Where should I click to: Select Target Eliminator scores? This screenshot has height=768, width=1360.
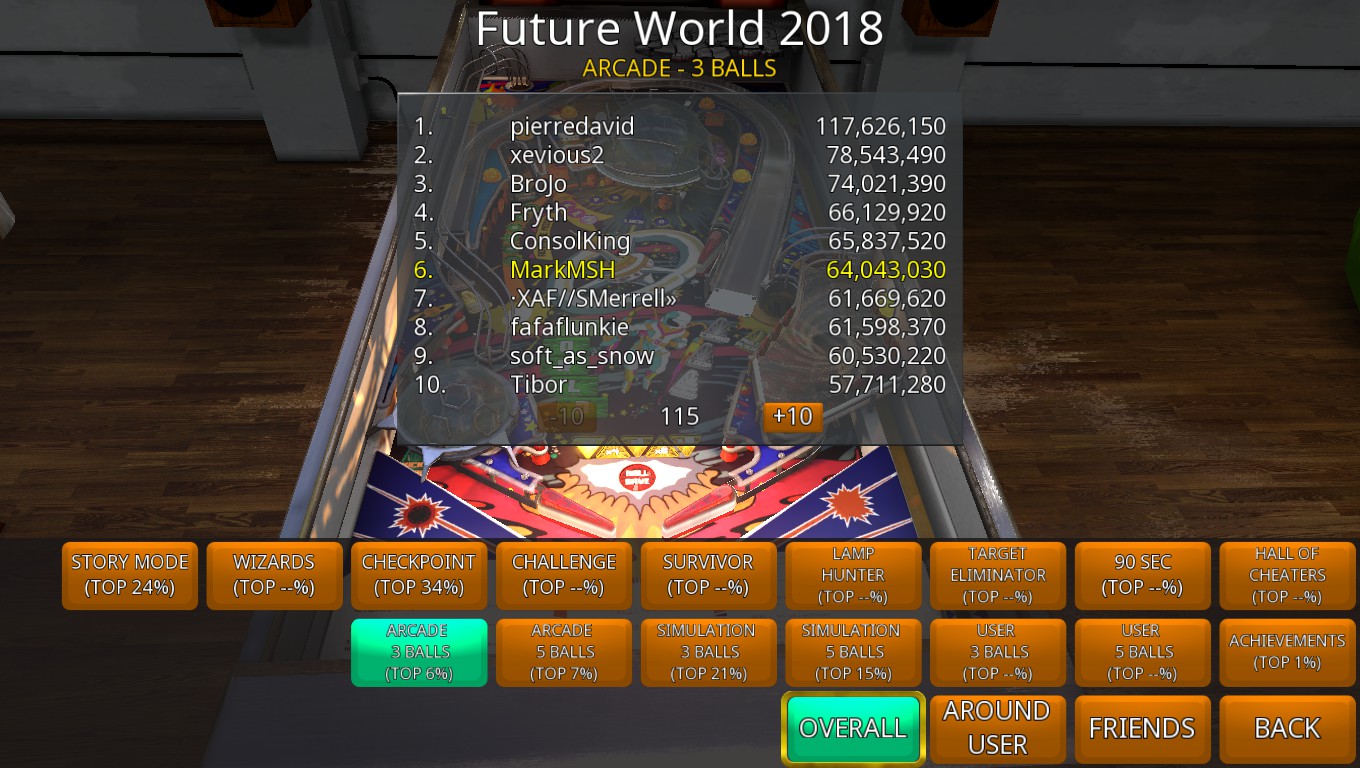[998, 575]
